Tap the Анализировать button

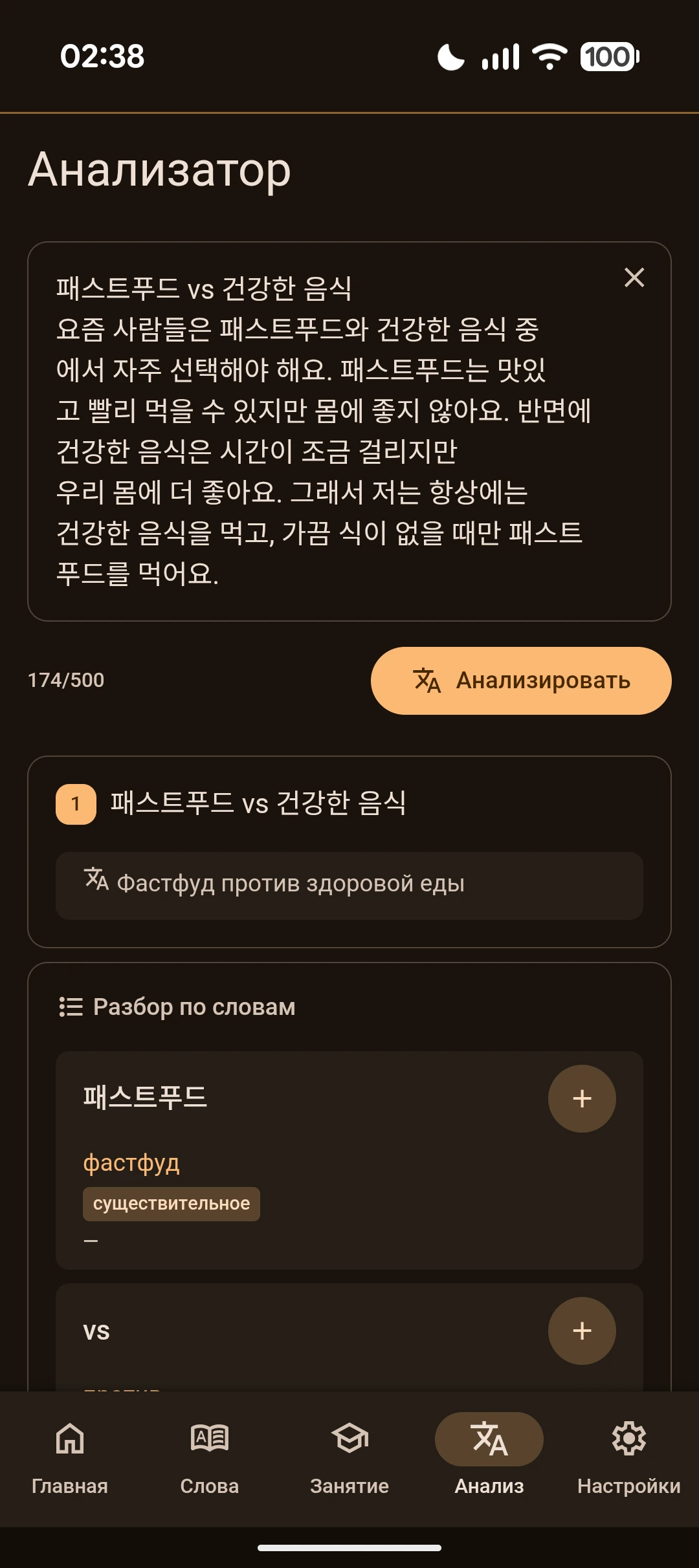point(521,681)
